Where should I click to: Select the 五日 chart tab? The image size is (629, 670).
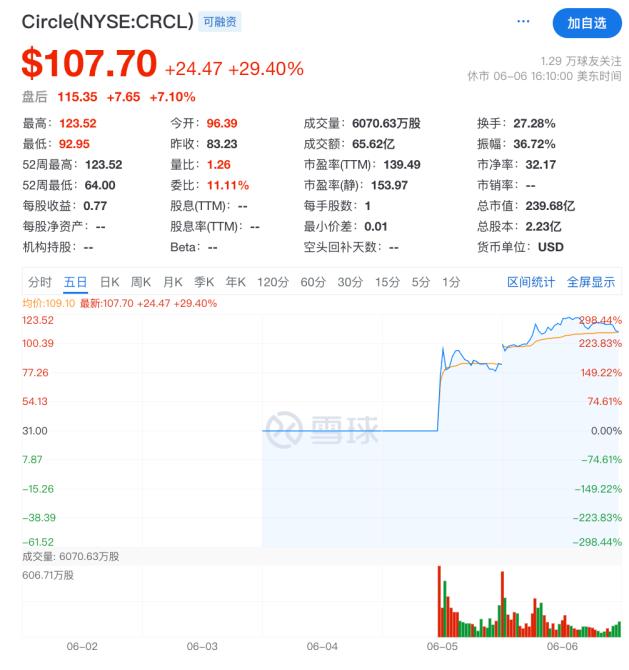coord(75,282)
